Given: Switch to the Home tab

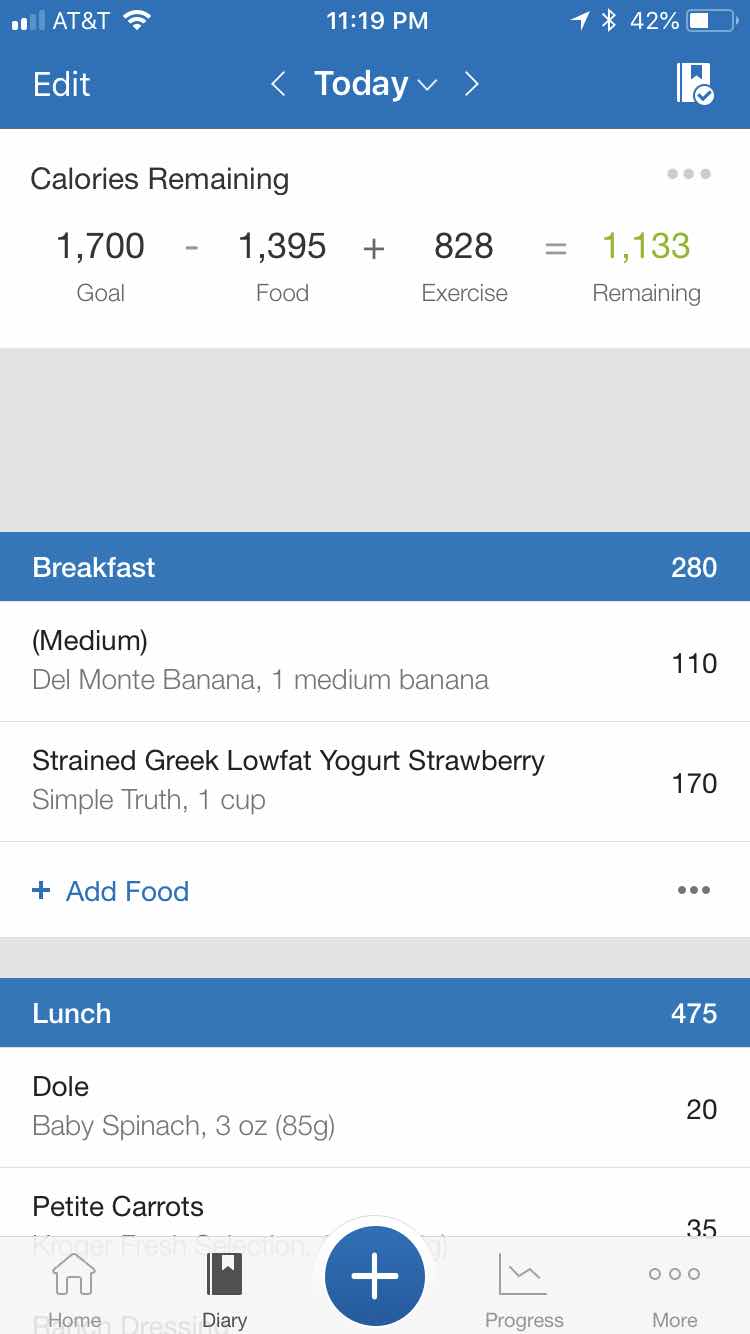Looking at the screenshot, I should click(75, 1290).
